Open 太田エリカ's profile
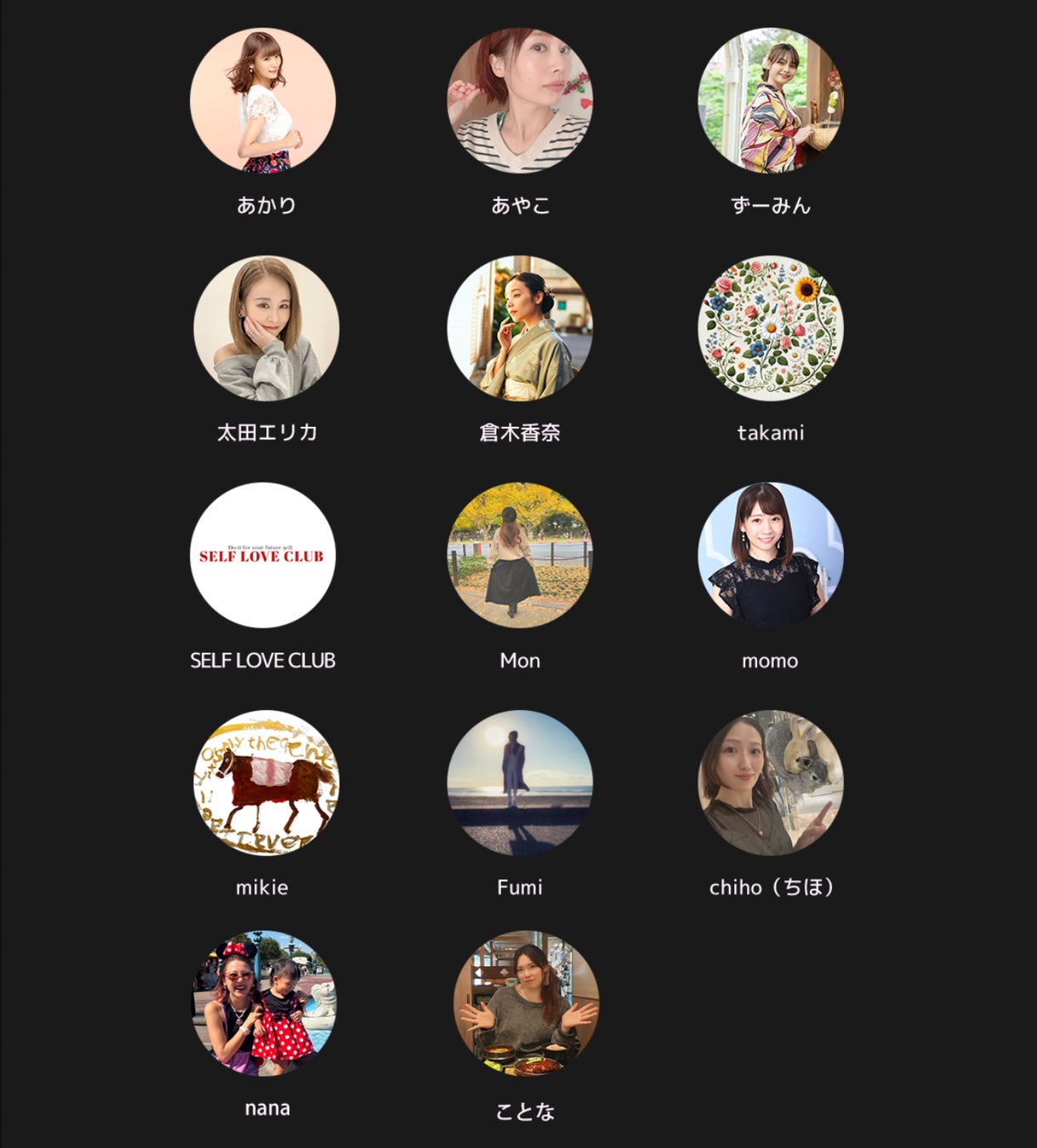The width and height of the screenshot is (1037, 1148). [266, 328]
